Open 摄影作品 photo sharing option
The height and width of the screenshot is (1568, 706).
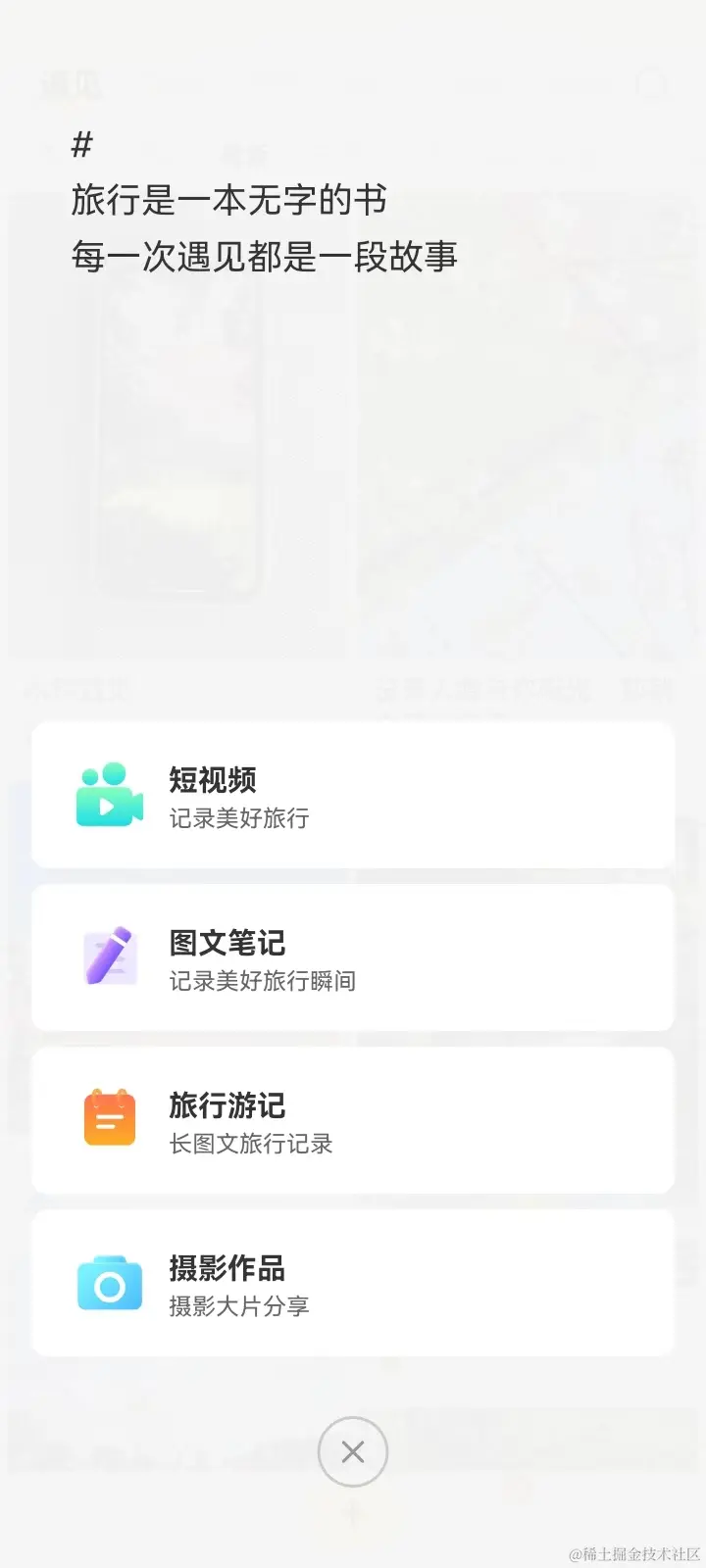click(352, 1284)
